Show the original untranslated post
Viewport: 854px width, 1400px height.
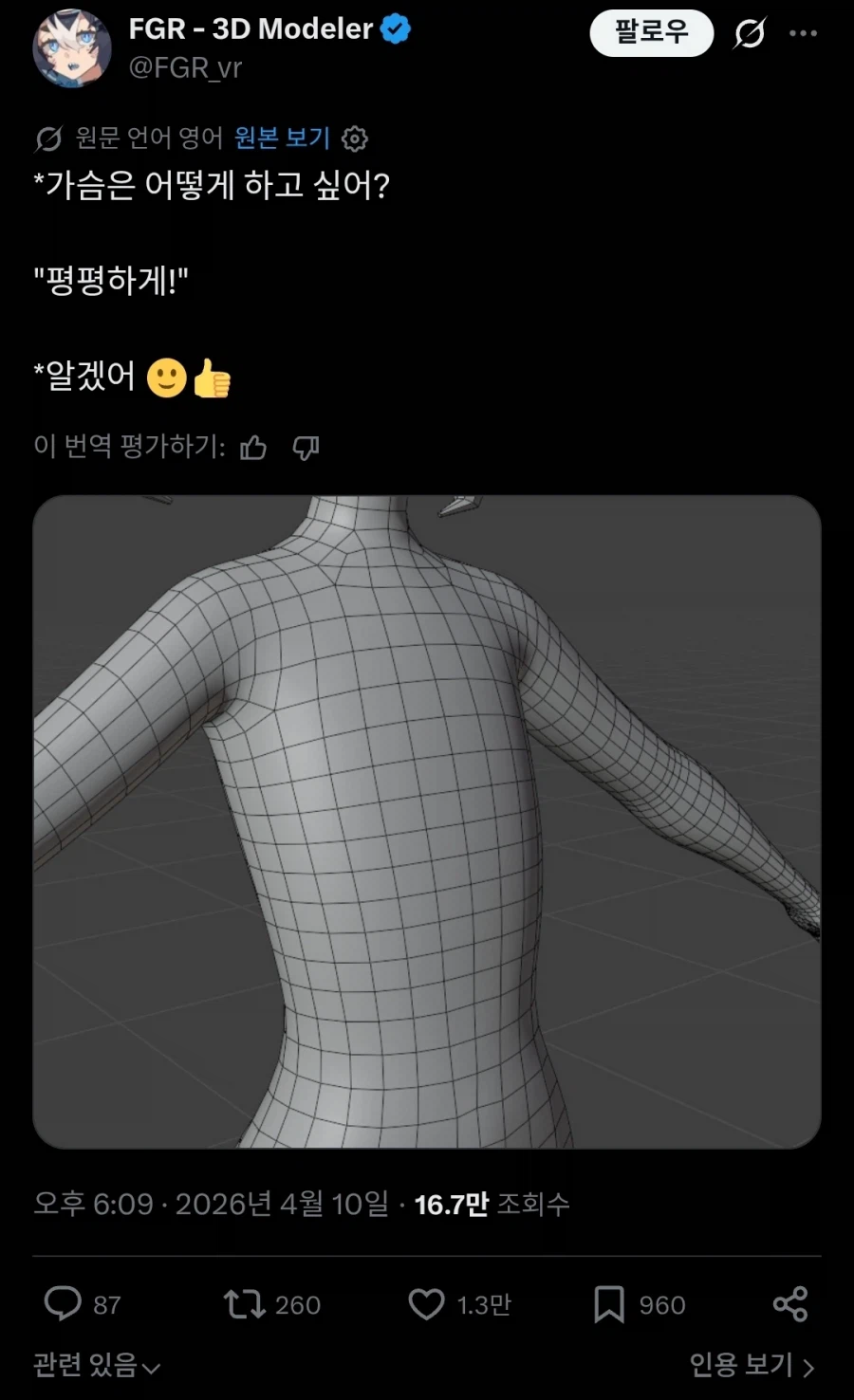282,138
